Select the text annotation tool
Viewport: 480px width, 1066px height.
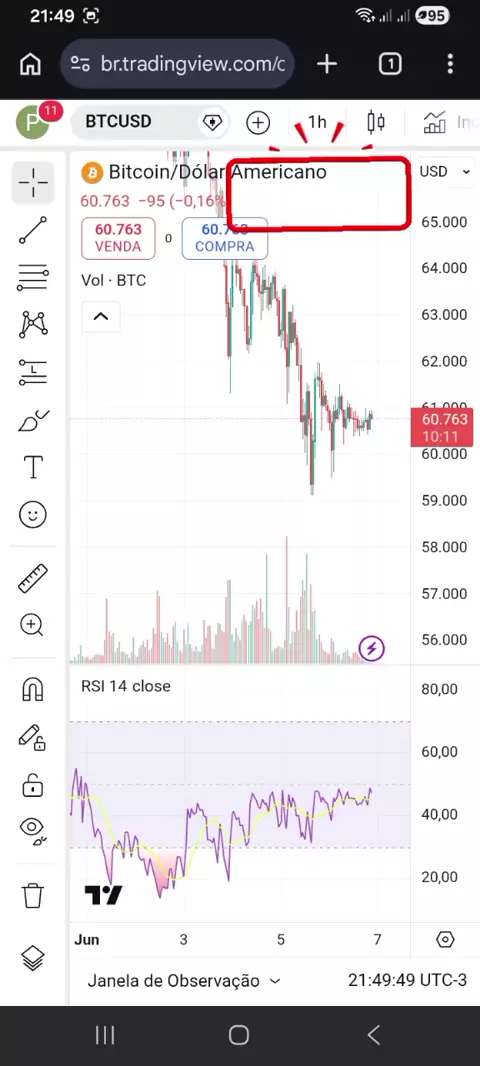coord(33,467)
